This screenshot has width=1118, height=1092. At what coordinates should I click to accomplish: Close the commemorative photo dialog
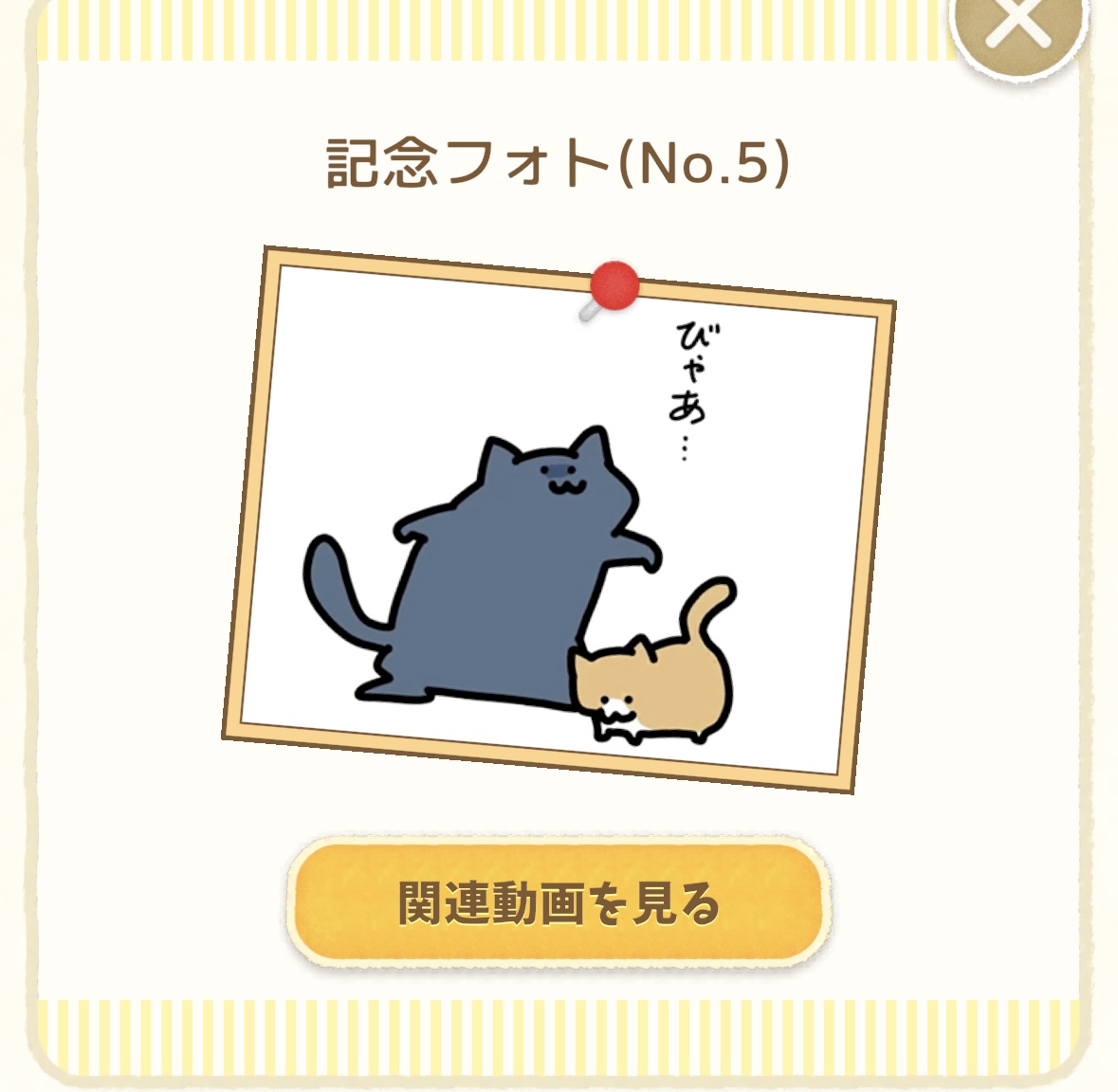[x=1017, y=27]
